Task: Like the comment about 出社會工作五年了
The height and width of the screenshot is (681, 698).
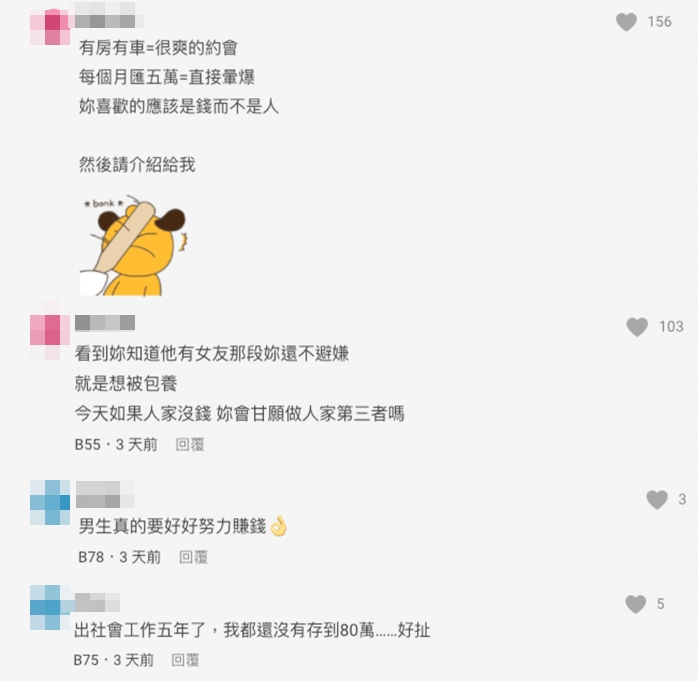Action: [636, 604]
